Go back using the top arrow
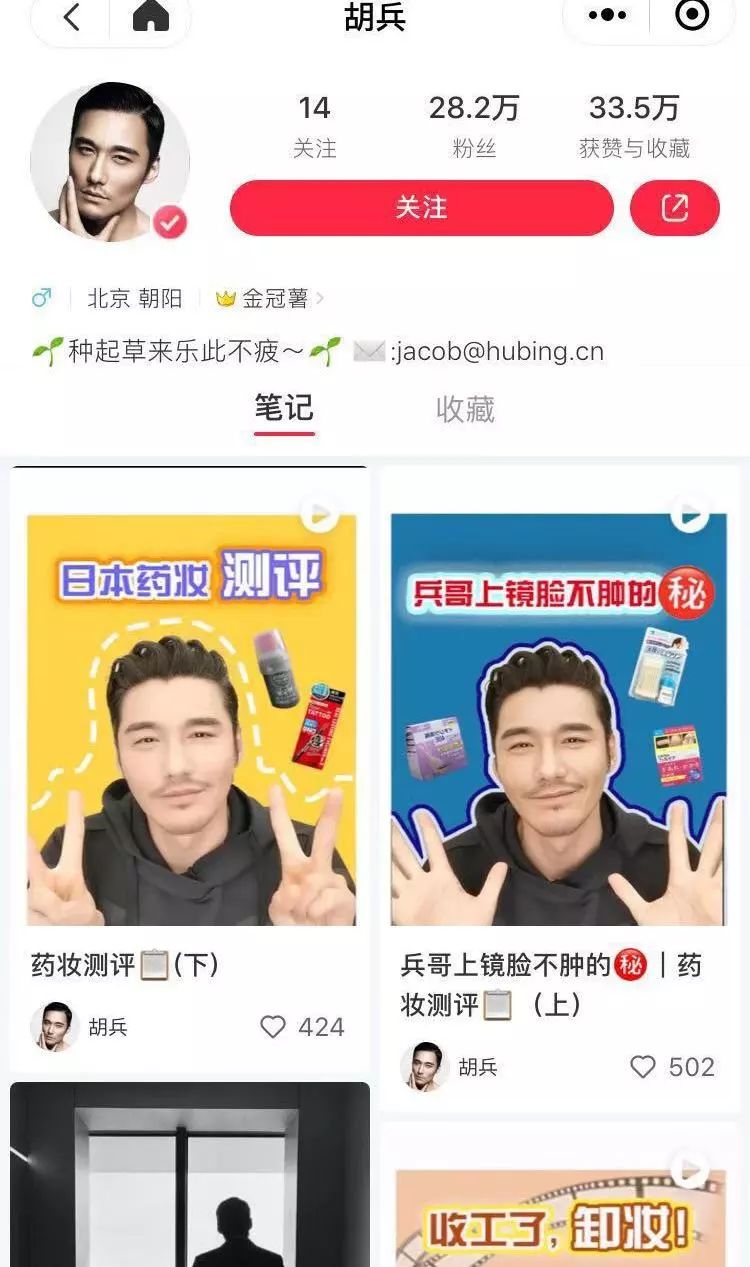 click(71, 17)
